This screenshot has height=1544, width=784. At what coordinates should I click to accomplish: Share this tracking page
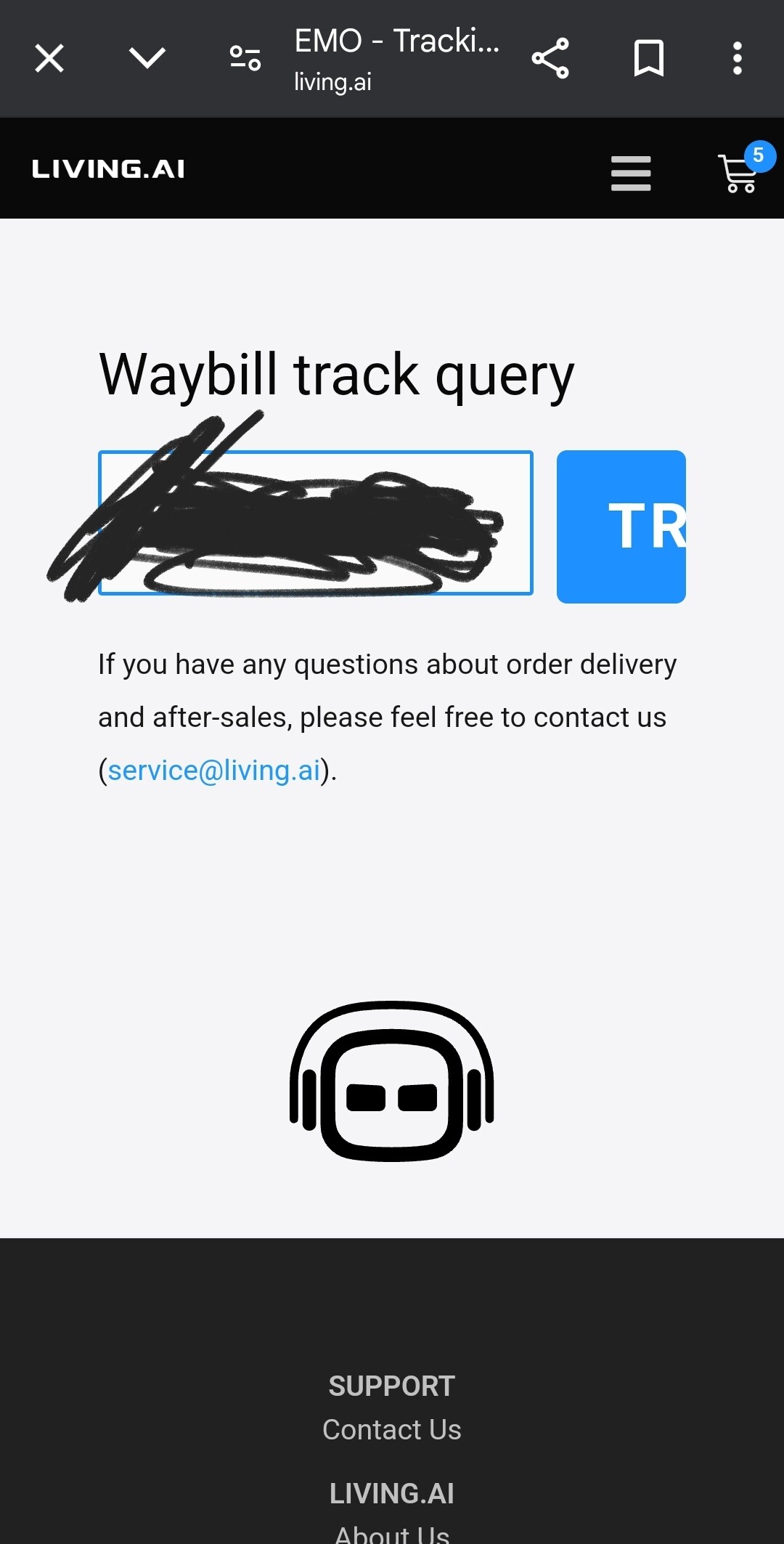coord(550,58)
